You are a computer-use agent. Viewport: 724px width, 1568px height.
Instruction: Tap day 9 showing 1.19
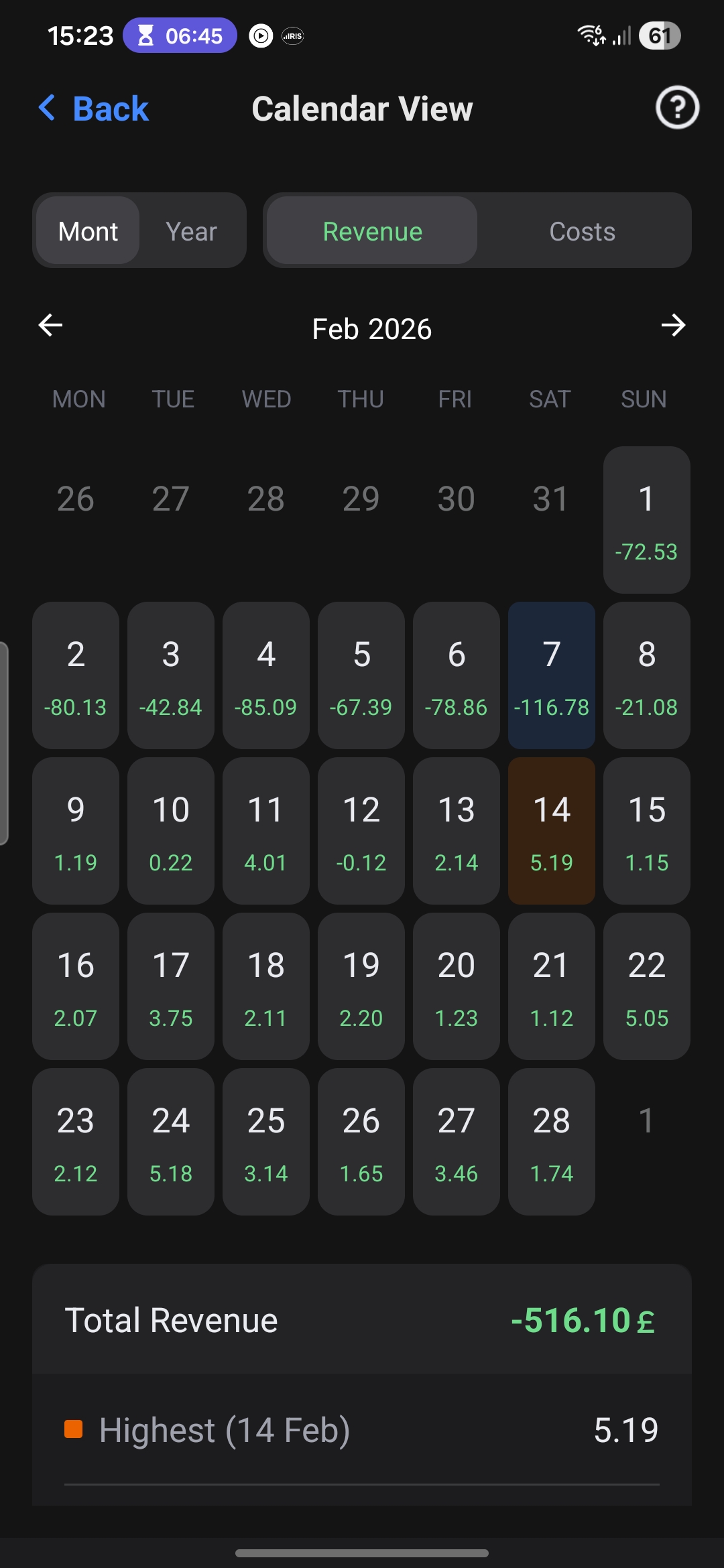pos(75,831)
